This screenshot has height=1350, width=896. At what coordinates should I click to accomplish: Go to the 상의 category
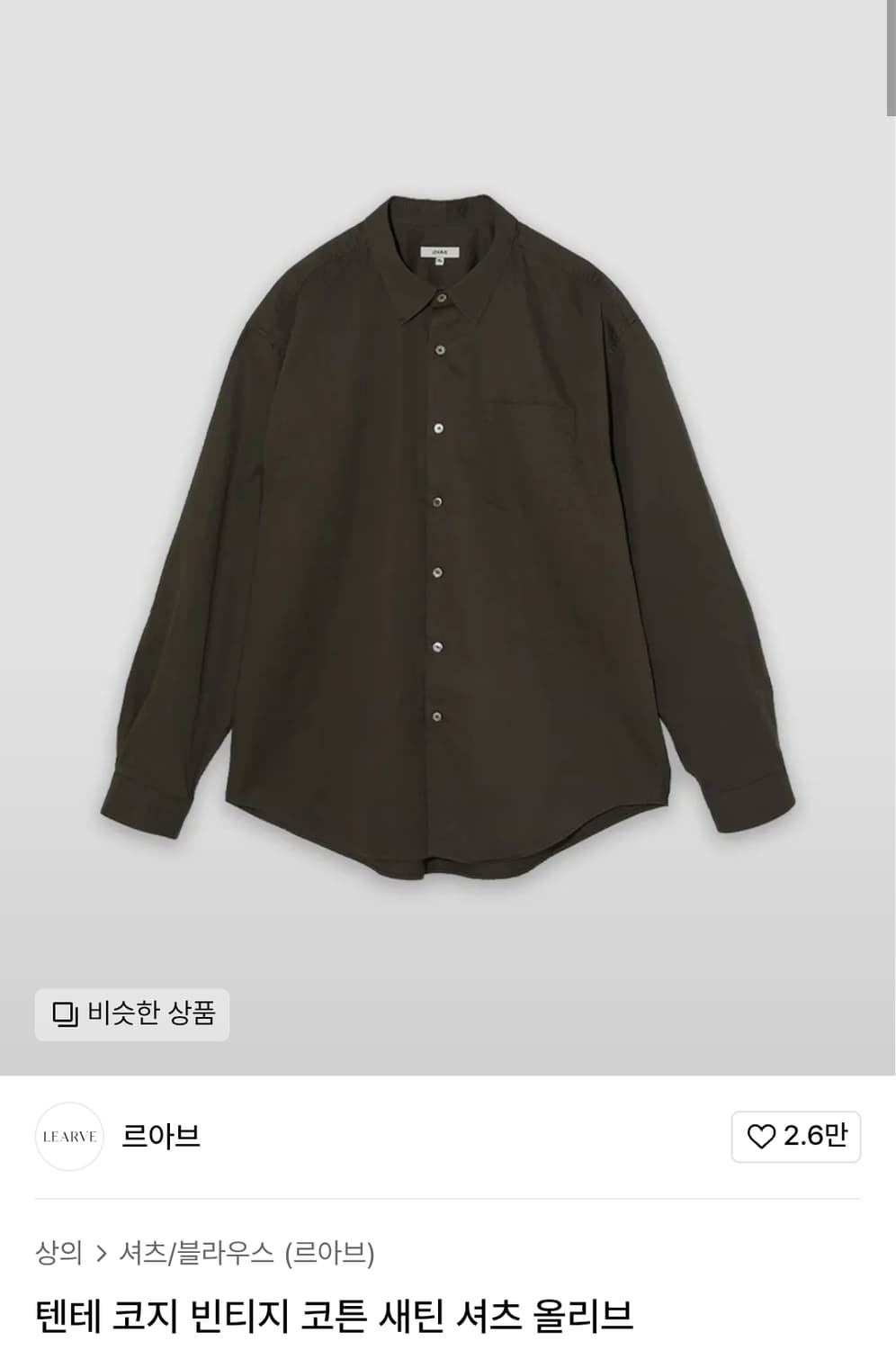tap(58, 1252)
